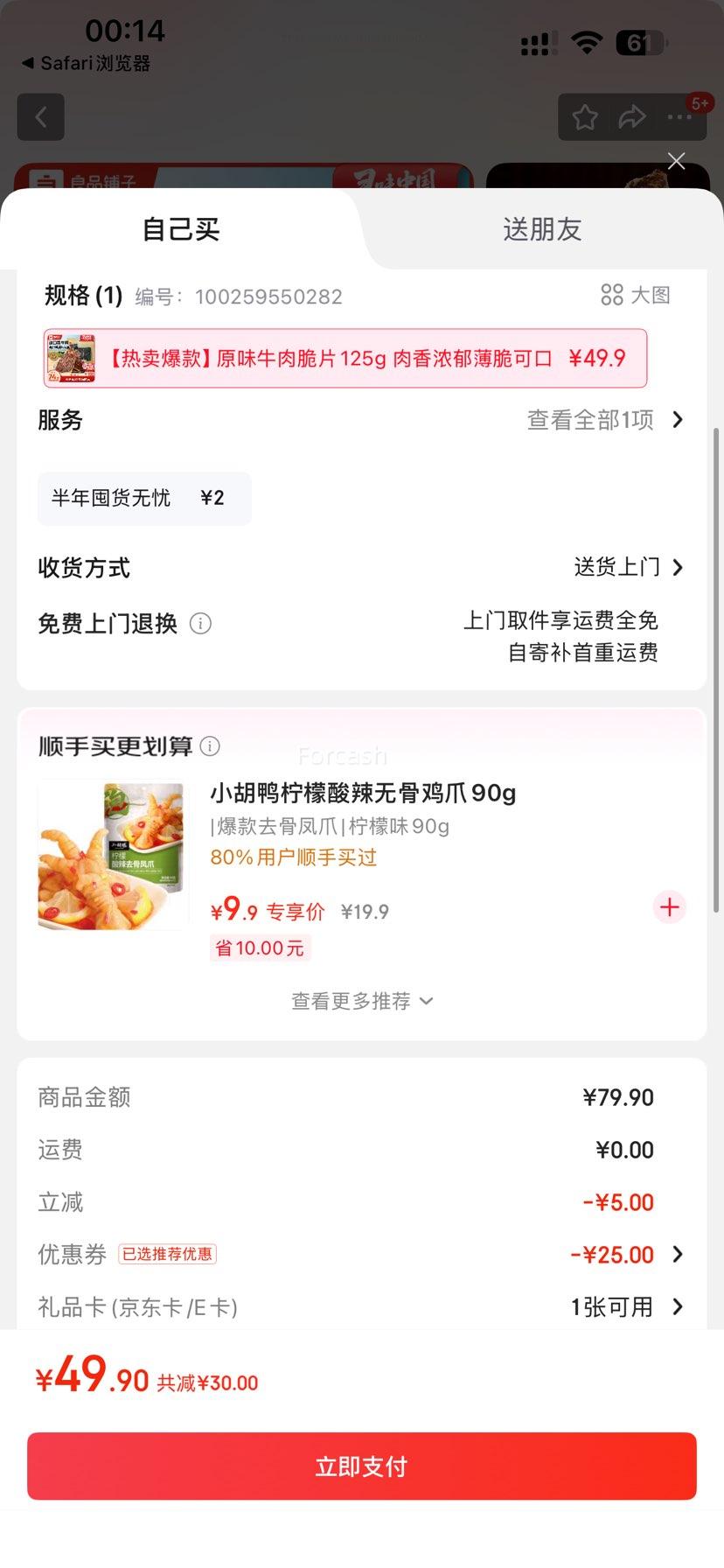The image size is (724, 1568).
Task: View all services via 查看全部1项
Action: pos(605,420)
